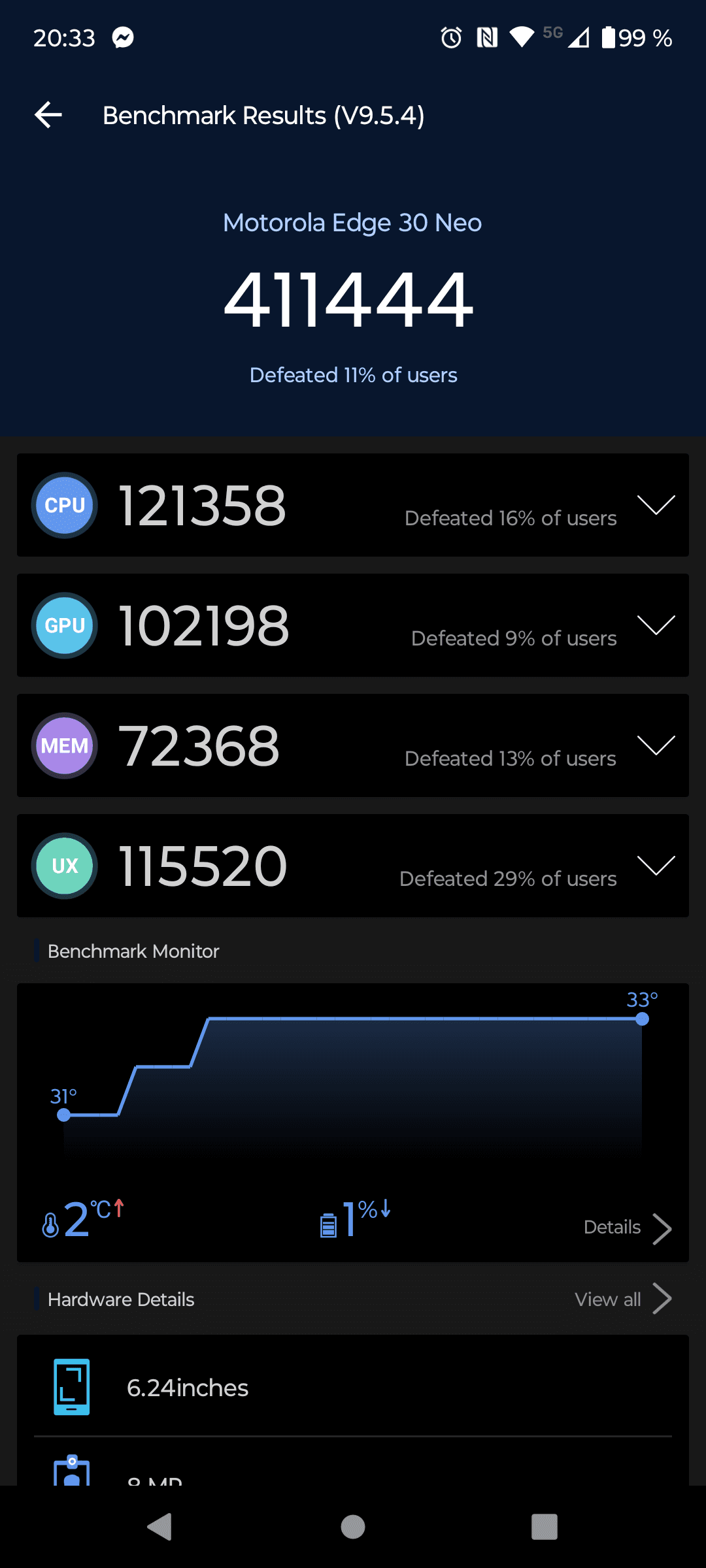Open Benchmark Monitor Details

627,1228
